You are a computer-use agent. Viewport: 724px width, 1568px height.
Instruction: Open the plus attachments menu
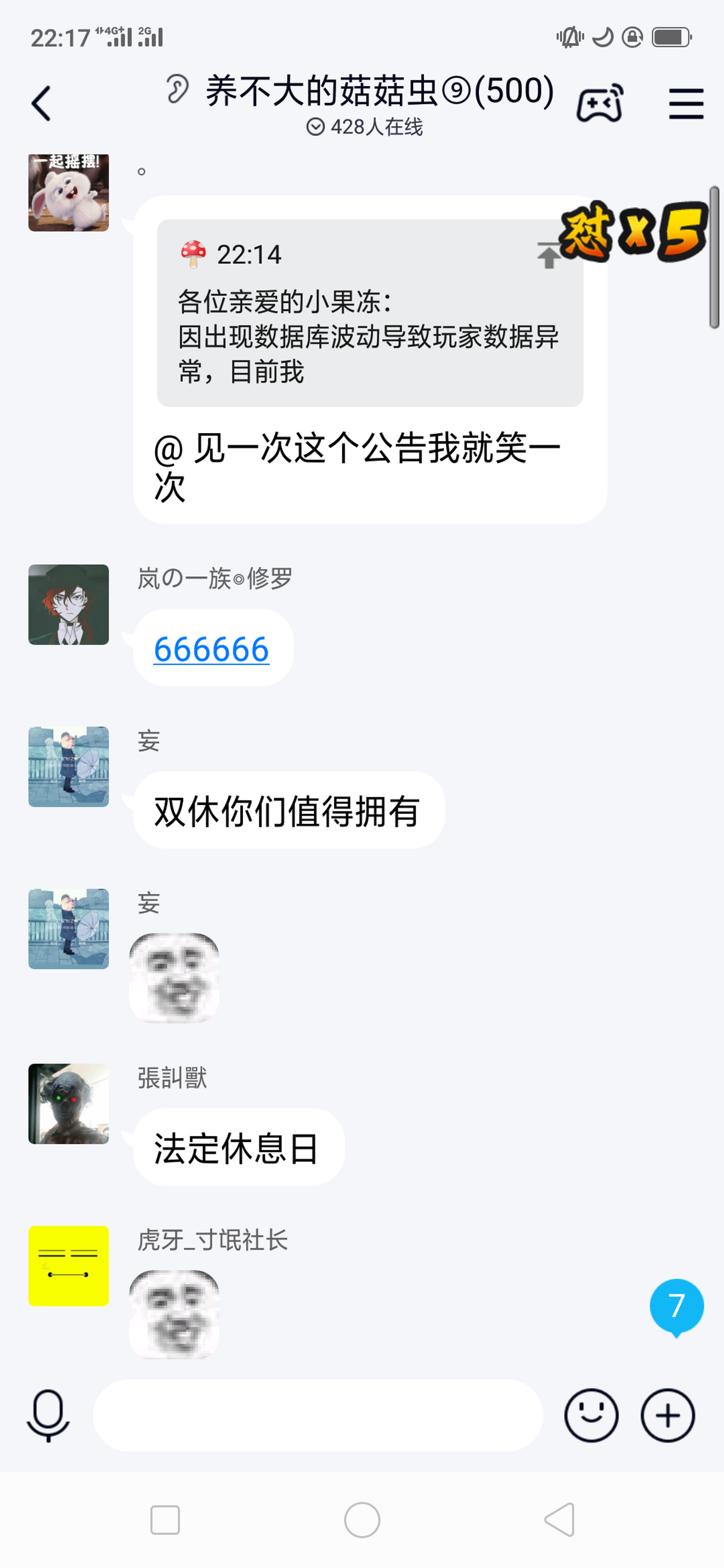tap(668, 1415)
